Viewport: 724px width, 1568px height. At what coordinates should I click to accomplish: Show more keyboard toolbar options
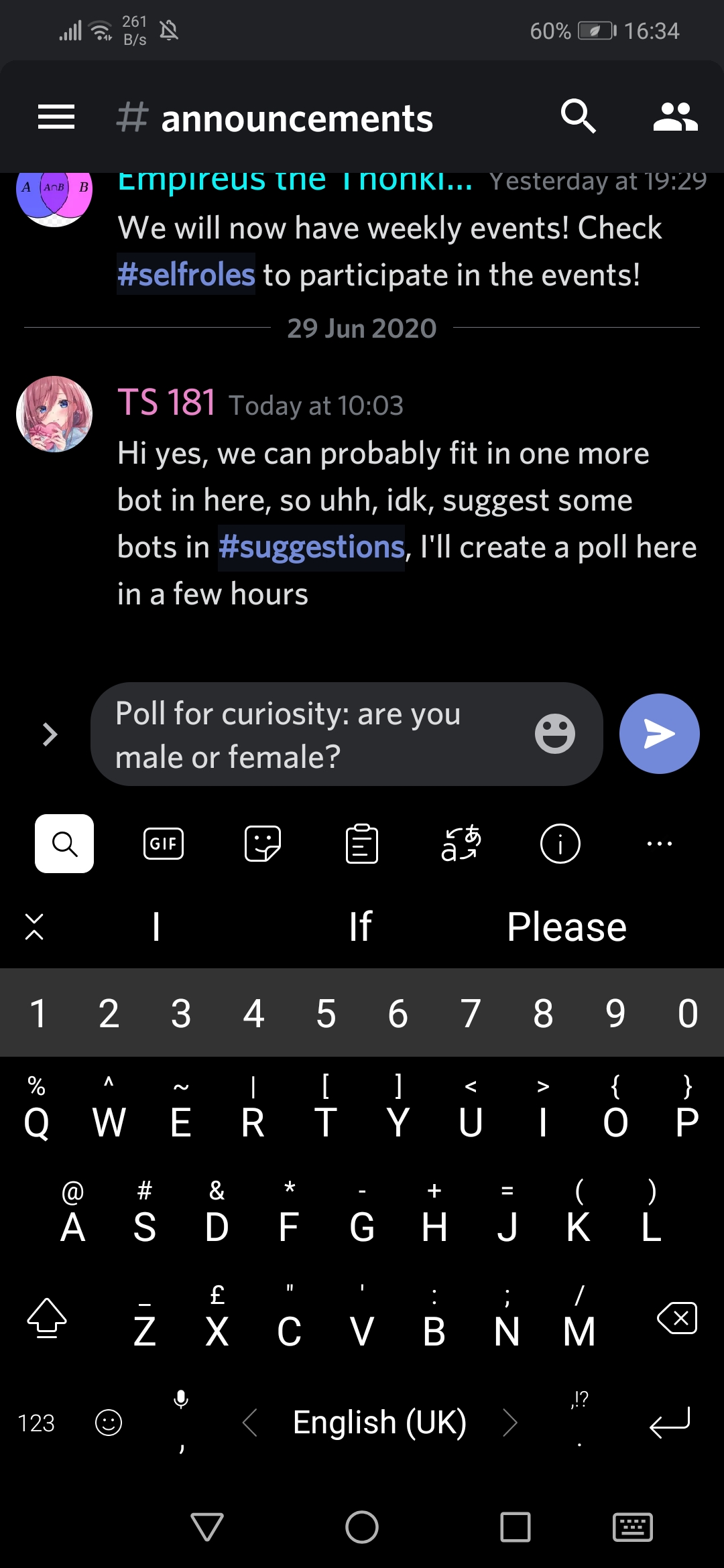pos(660,844)
